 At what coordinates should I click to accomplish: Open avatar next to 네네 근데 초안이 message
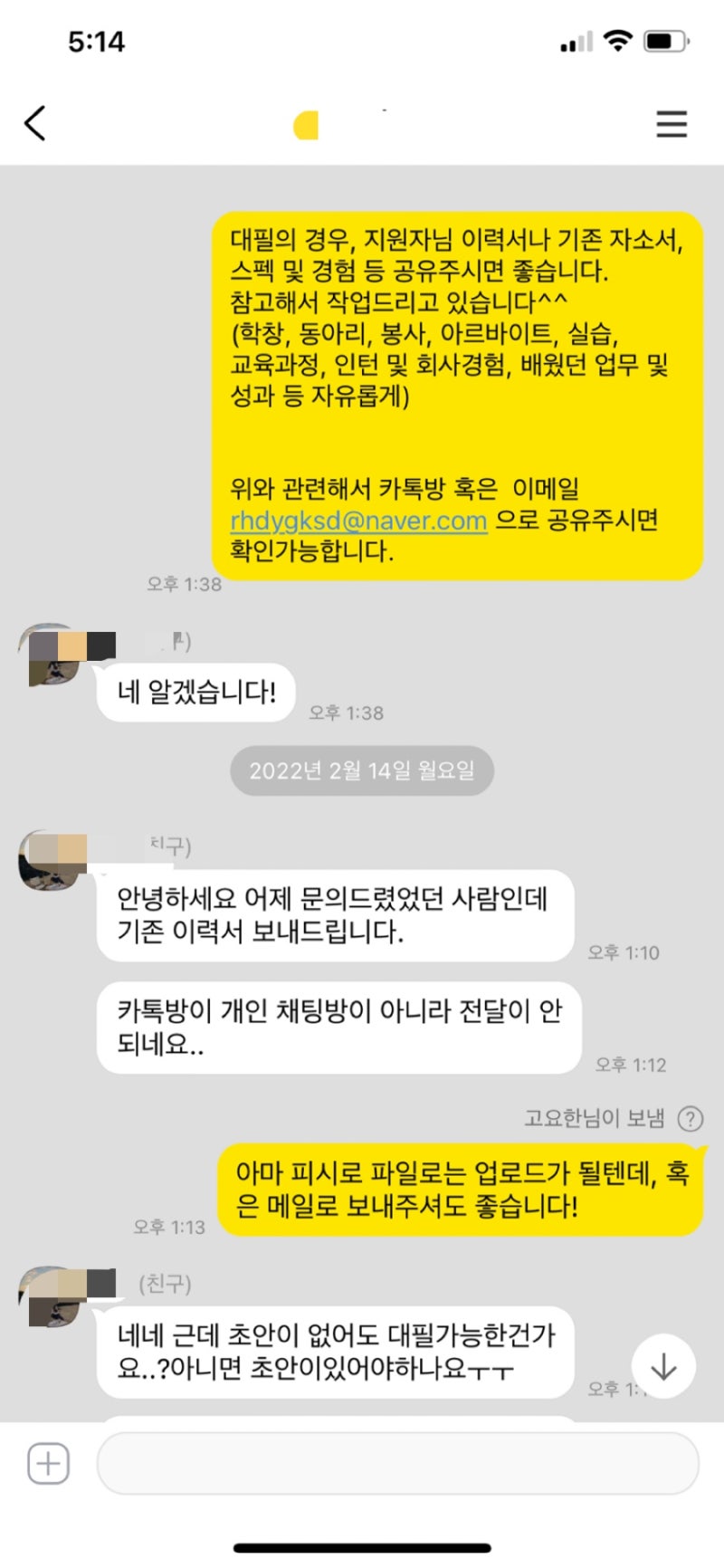pyautogui.click(x=51, y=1297)
